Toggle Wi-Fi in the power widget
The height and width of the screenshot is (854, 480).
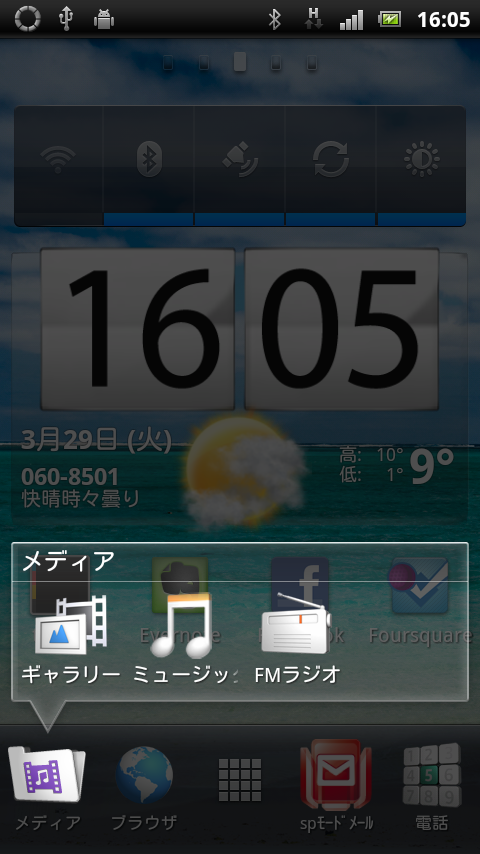pos(58,166)
